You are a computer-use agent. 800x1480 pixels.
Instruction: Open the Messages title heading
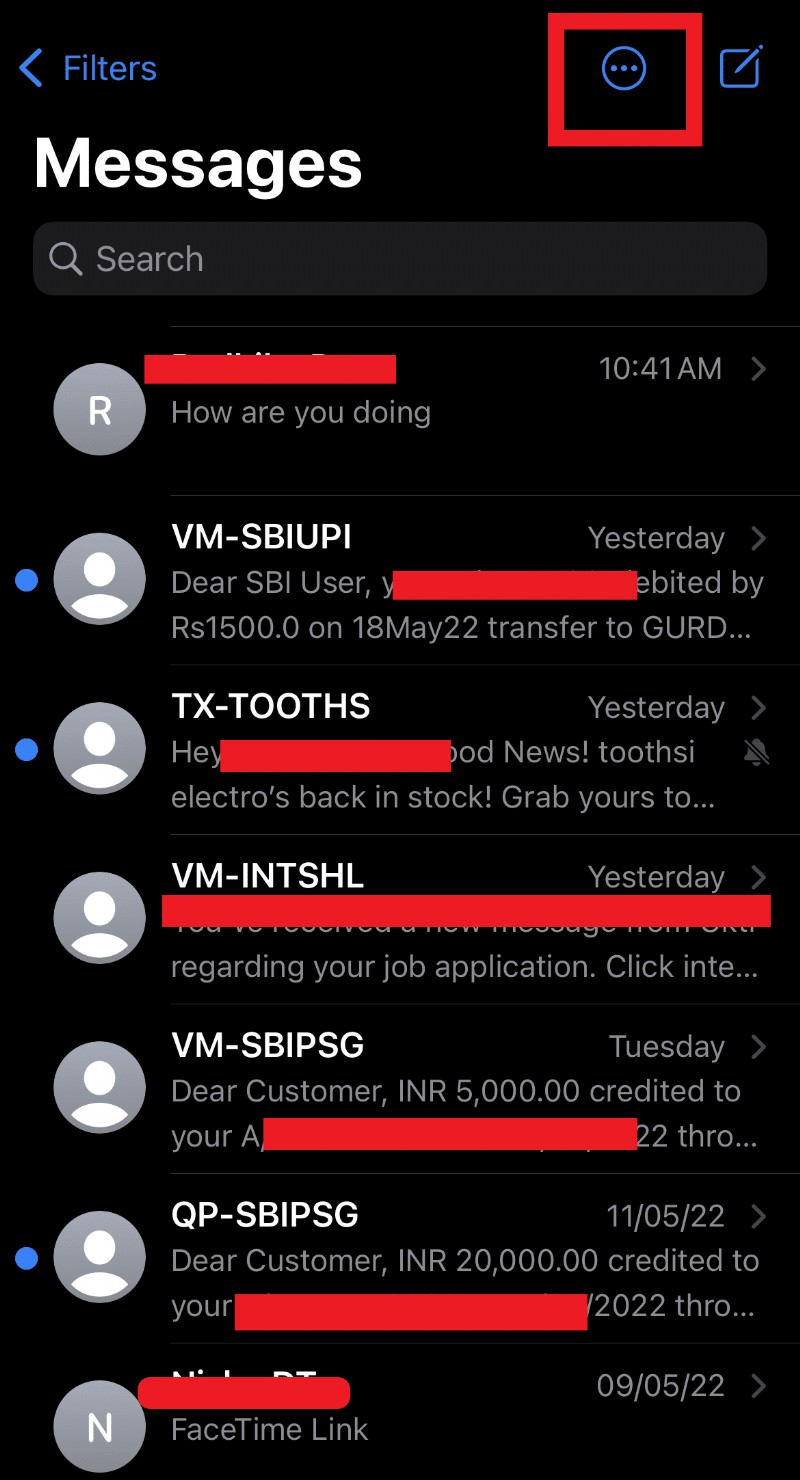click(x=197, y=165)
